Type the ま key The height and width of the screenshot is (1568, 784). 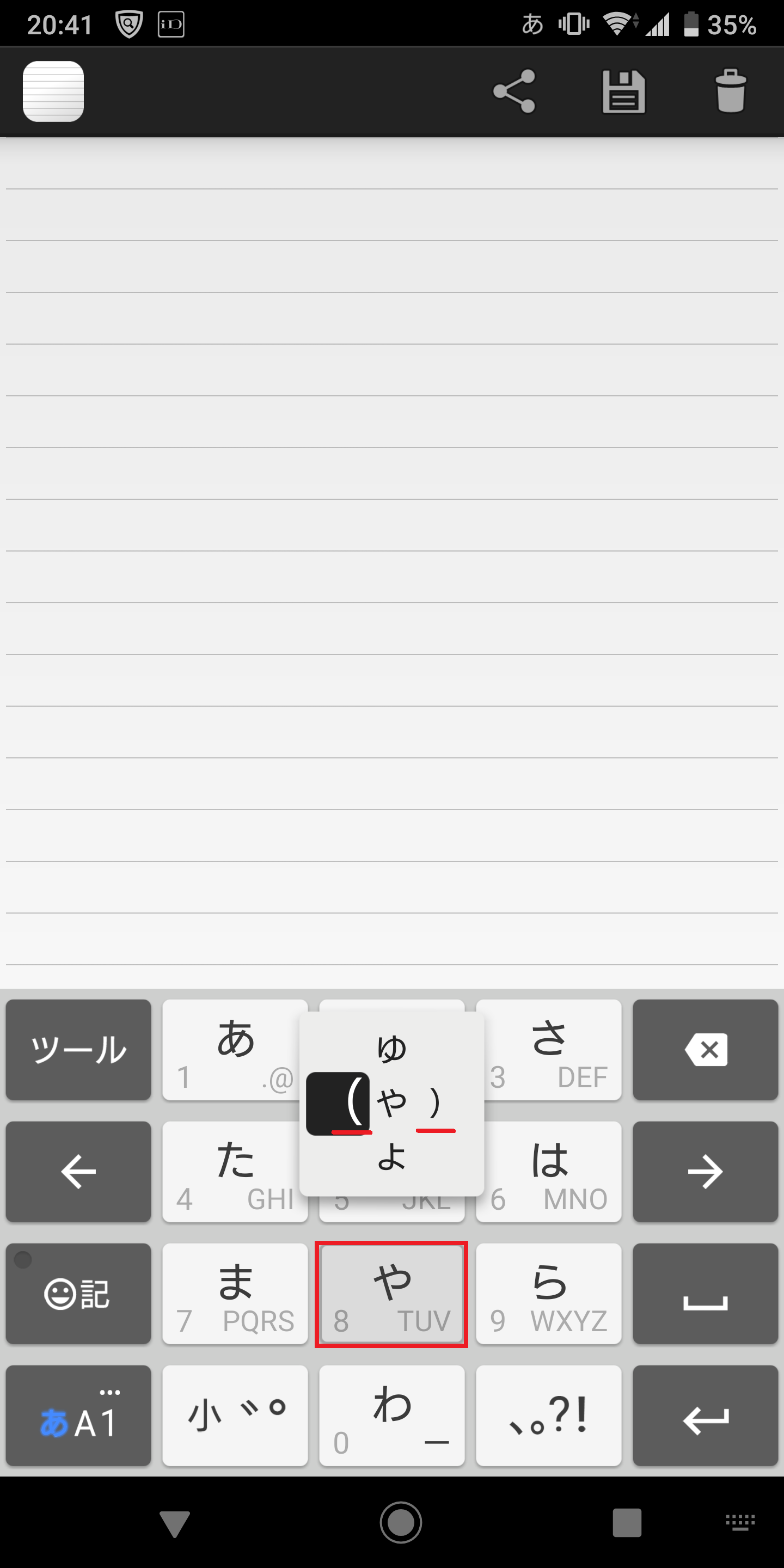(235, 1293)
